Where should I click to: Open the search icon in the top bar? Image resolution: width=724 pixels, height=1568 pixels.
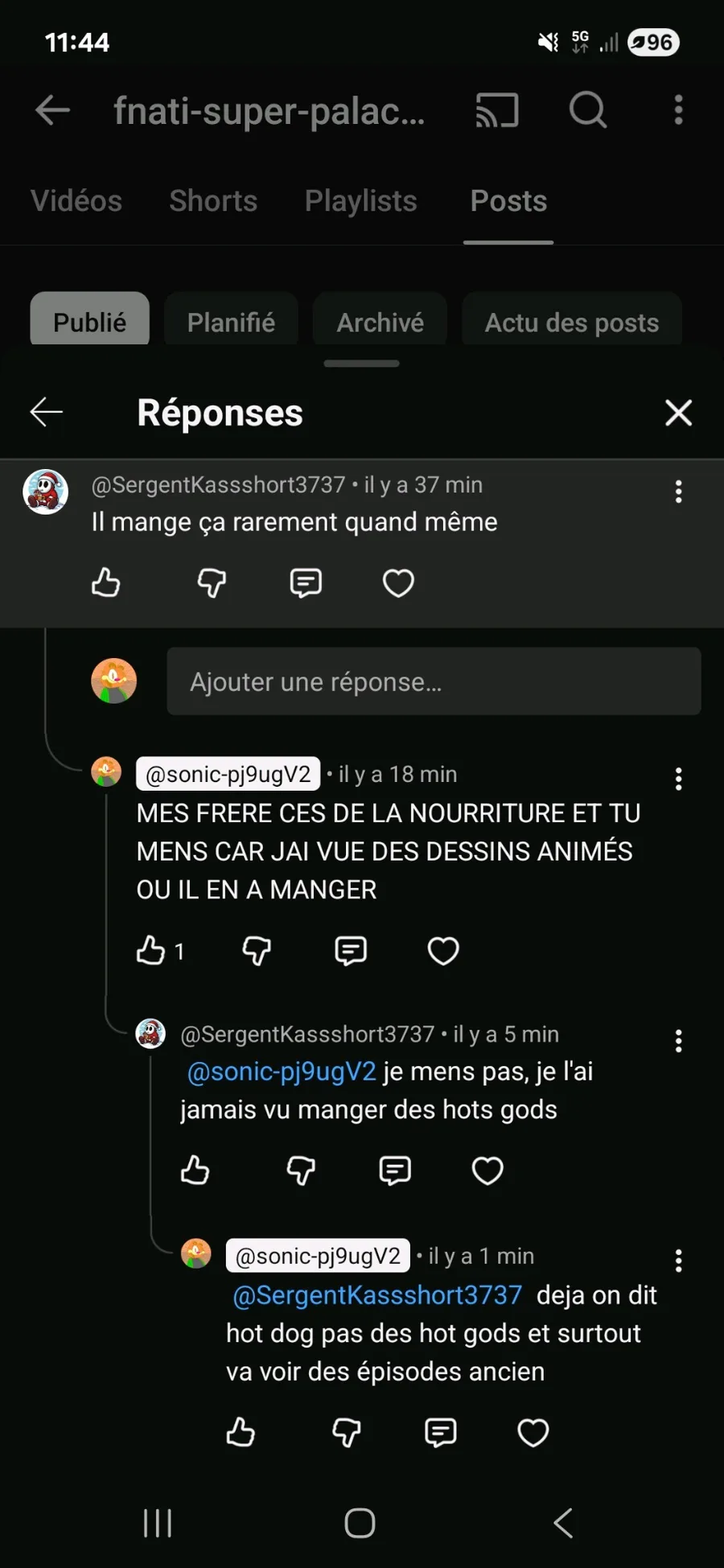coord(588,110)
